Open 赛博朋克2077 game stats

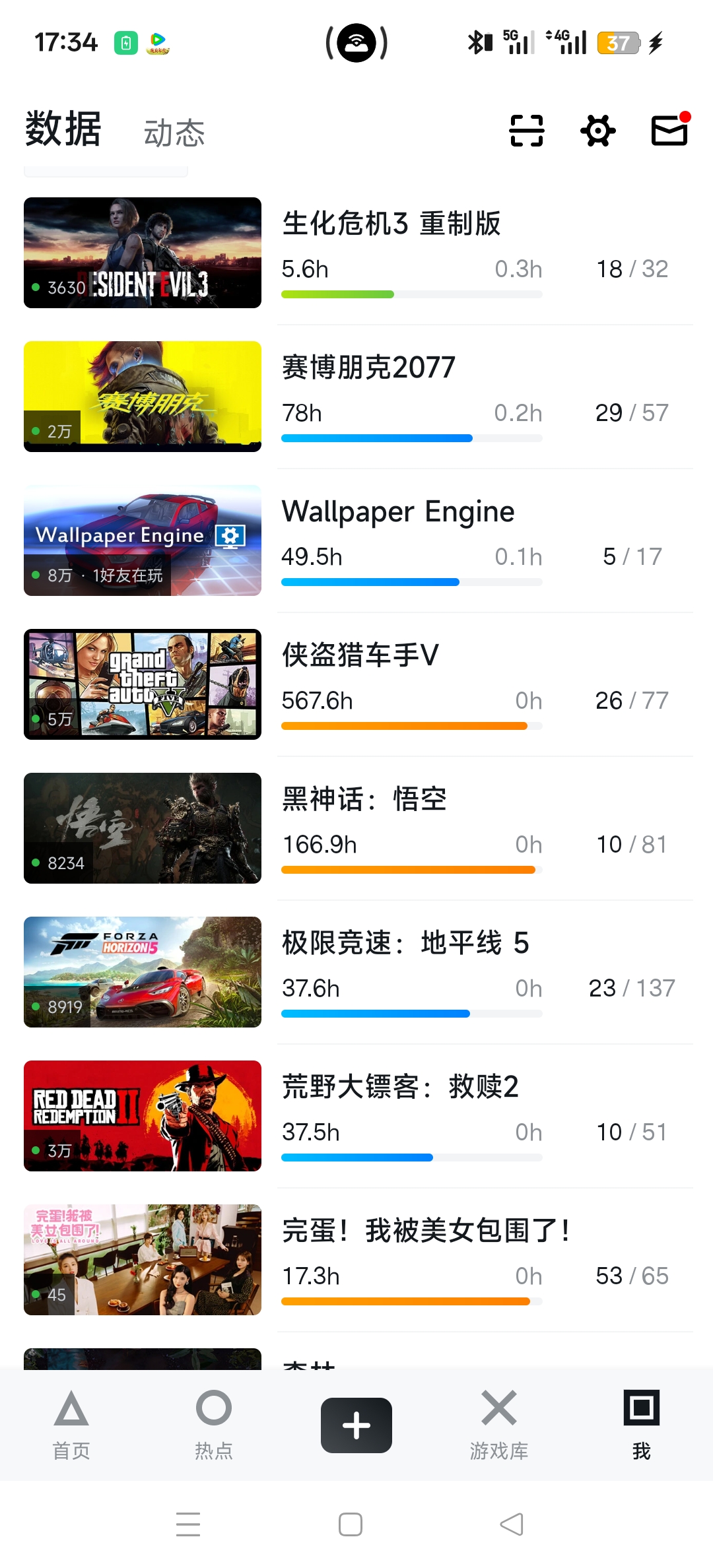368,368
